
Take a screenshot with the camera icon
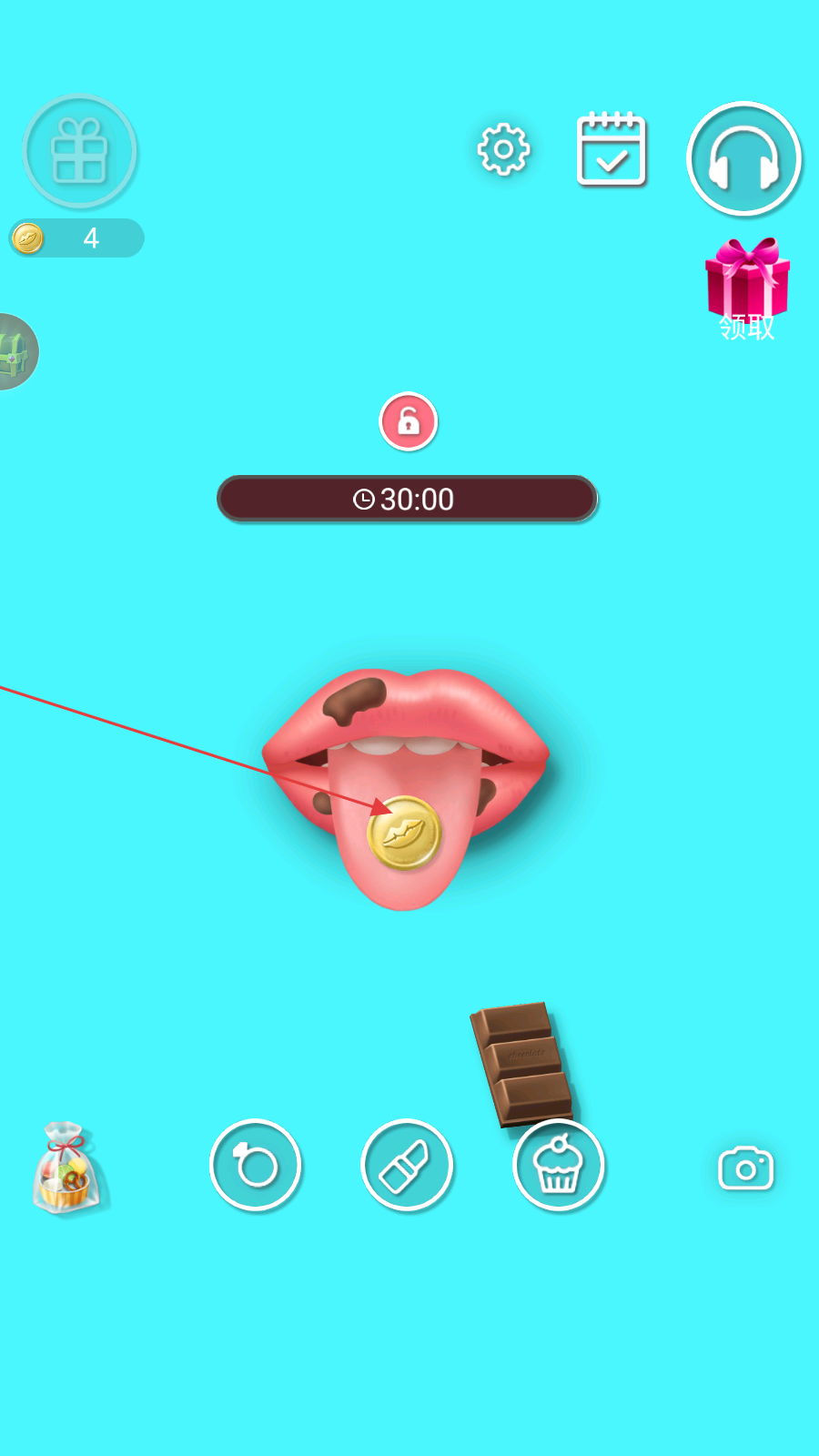pyautogui.click(x=746, y=1168)
